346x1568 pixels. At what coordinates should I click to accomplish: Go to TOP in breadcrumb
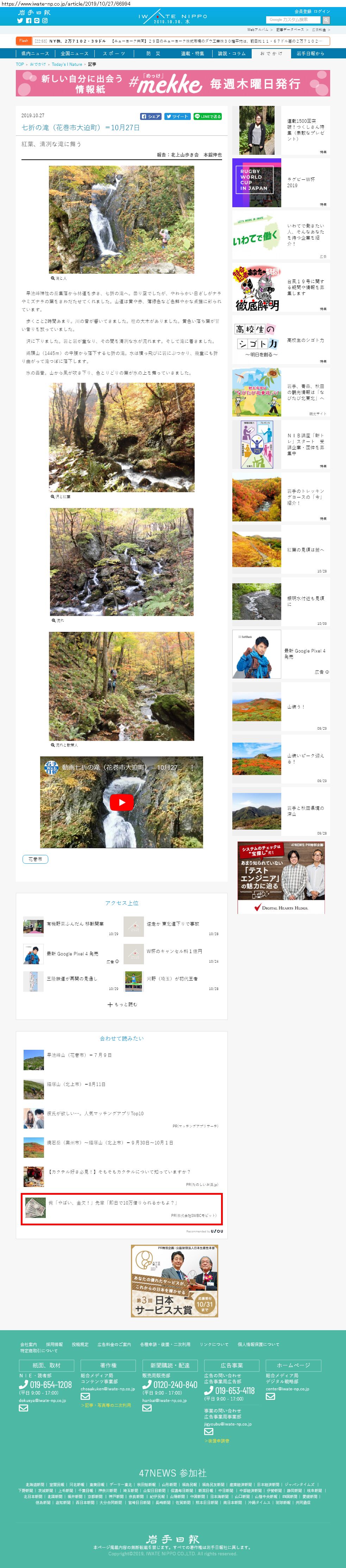(x=19, y=64)
